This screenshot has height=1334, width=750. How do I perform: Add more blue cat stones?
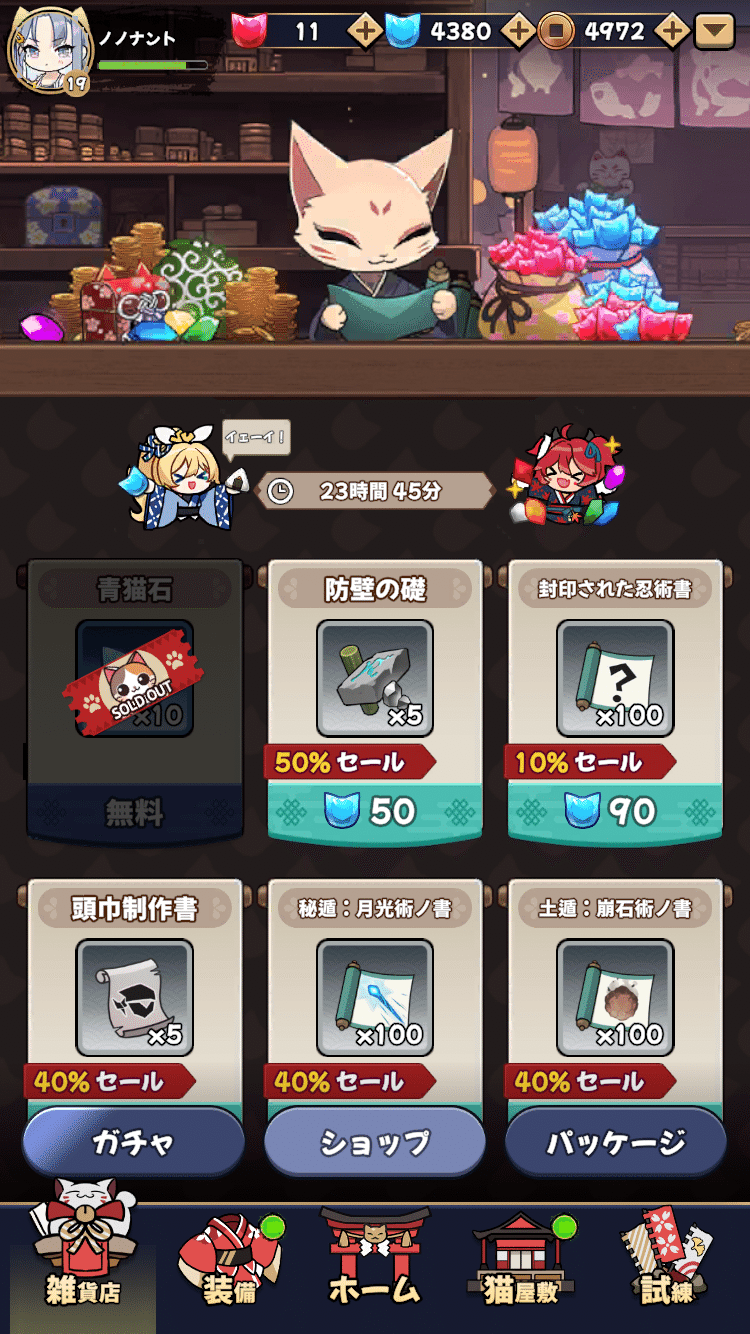[x=517, y=32]
